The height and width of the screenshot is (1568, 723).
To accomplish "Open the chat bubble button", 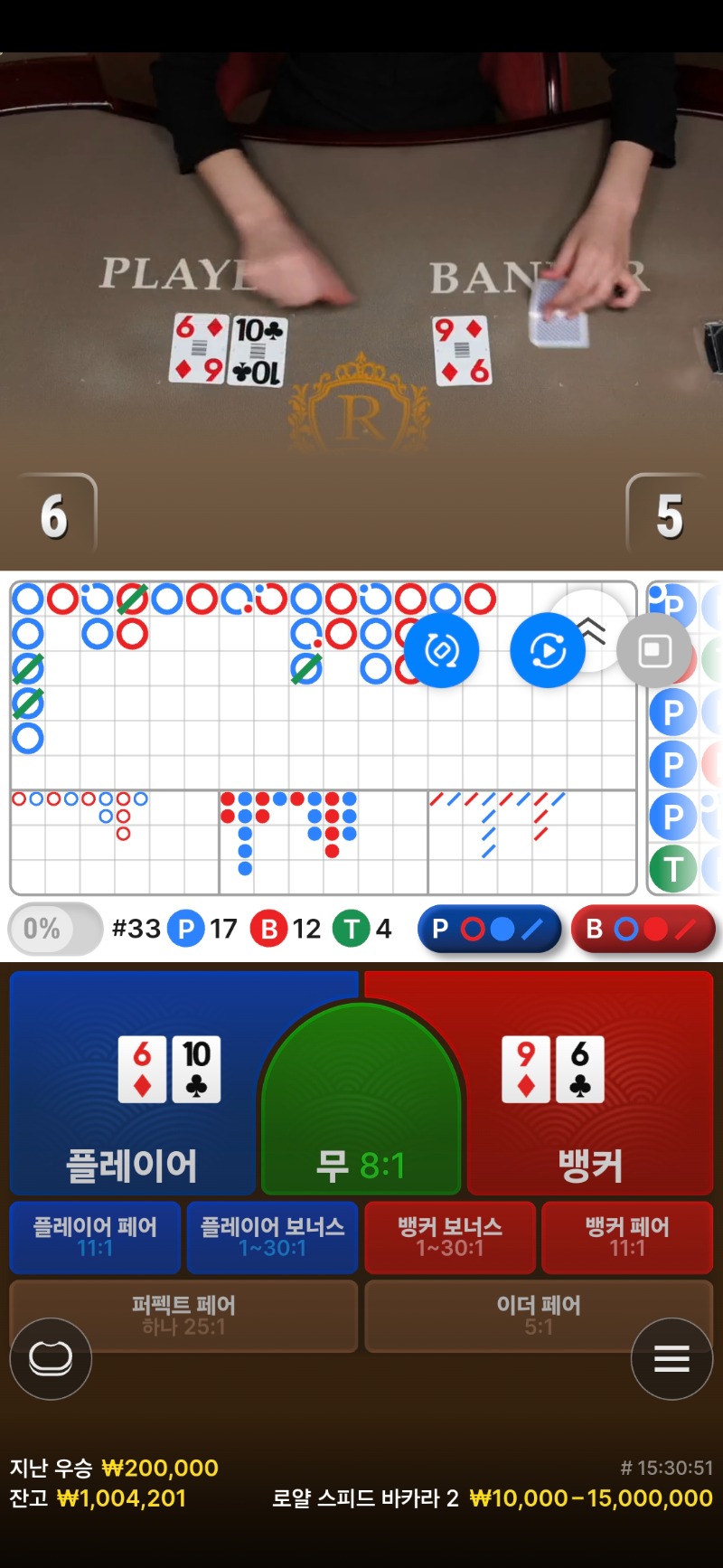I will coord(51,1358).
